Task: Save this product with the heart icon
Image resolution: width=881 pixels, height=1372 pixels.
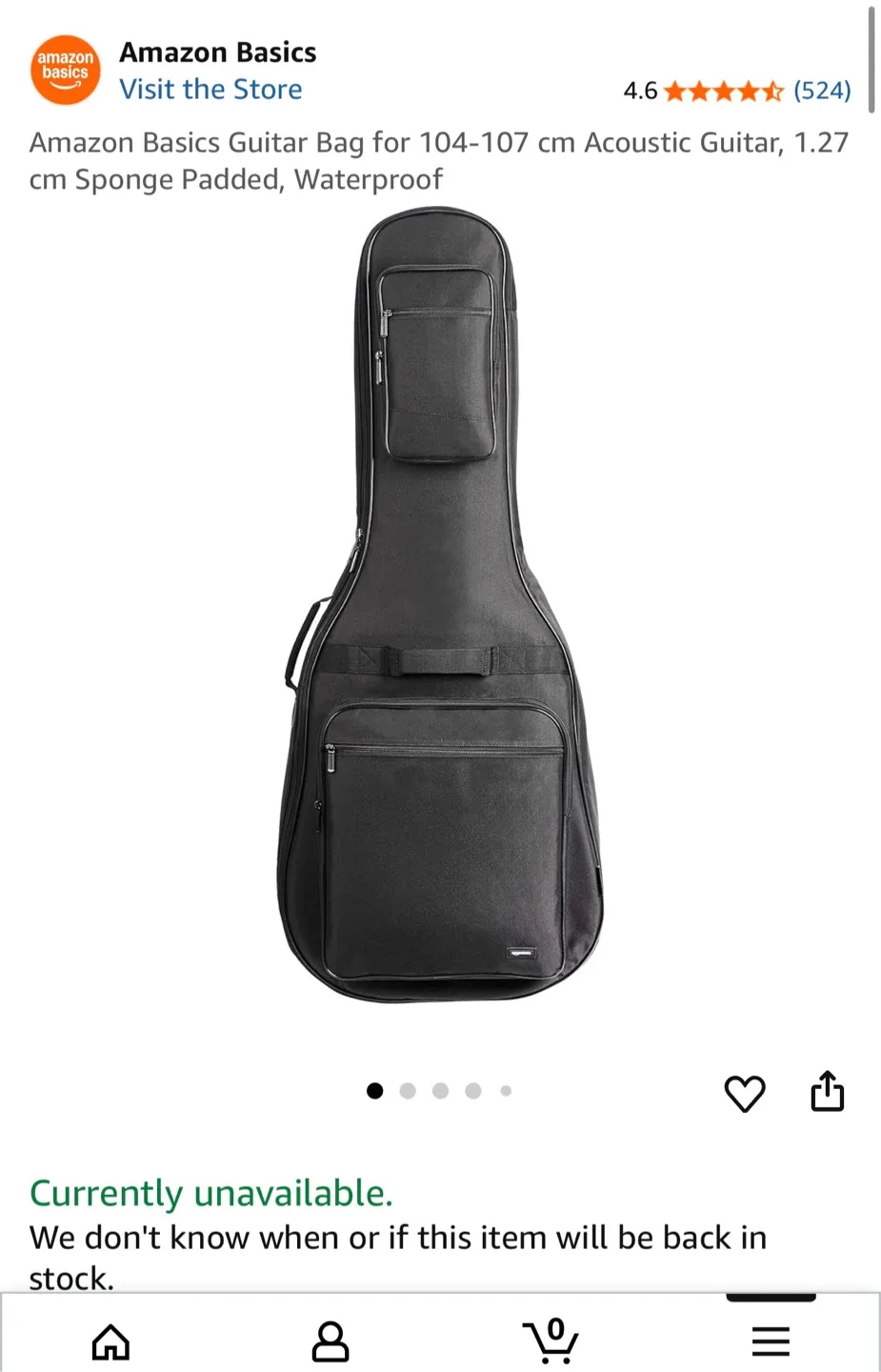Action: (746, 1093)
